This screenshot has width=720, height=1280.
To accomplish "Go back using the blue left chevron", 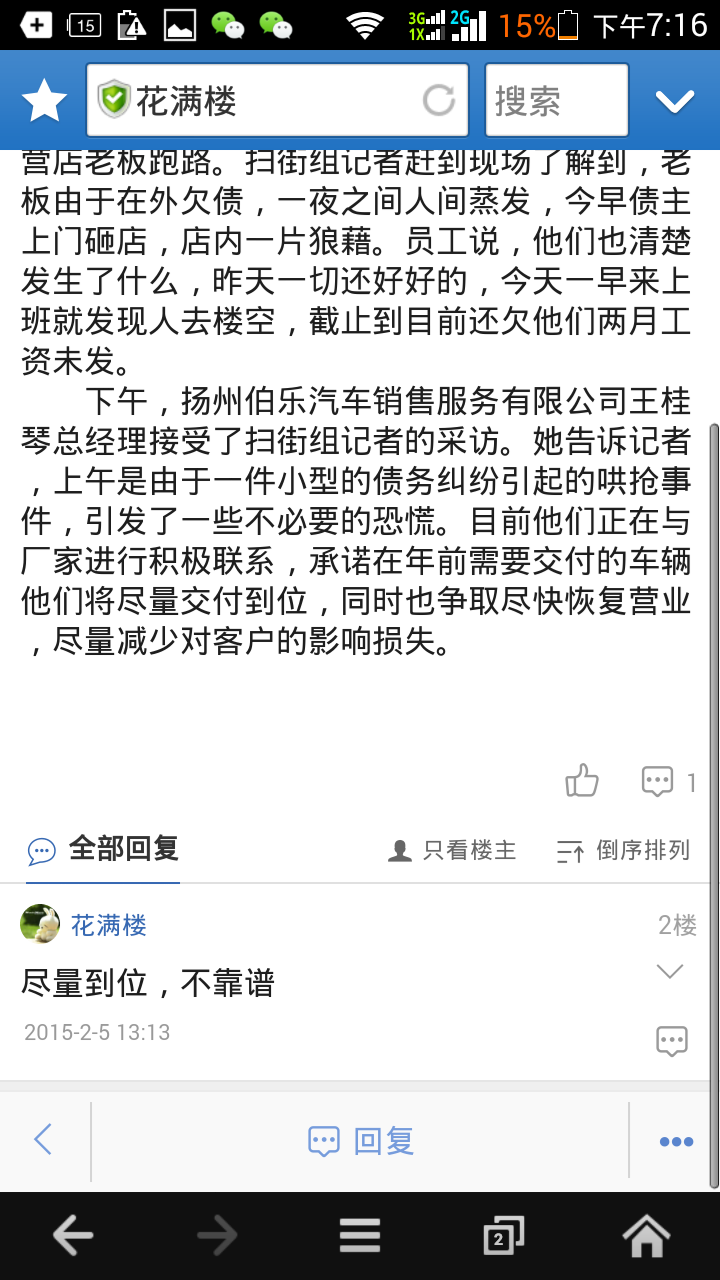I will [x=43, y=1140].
